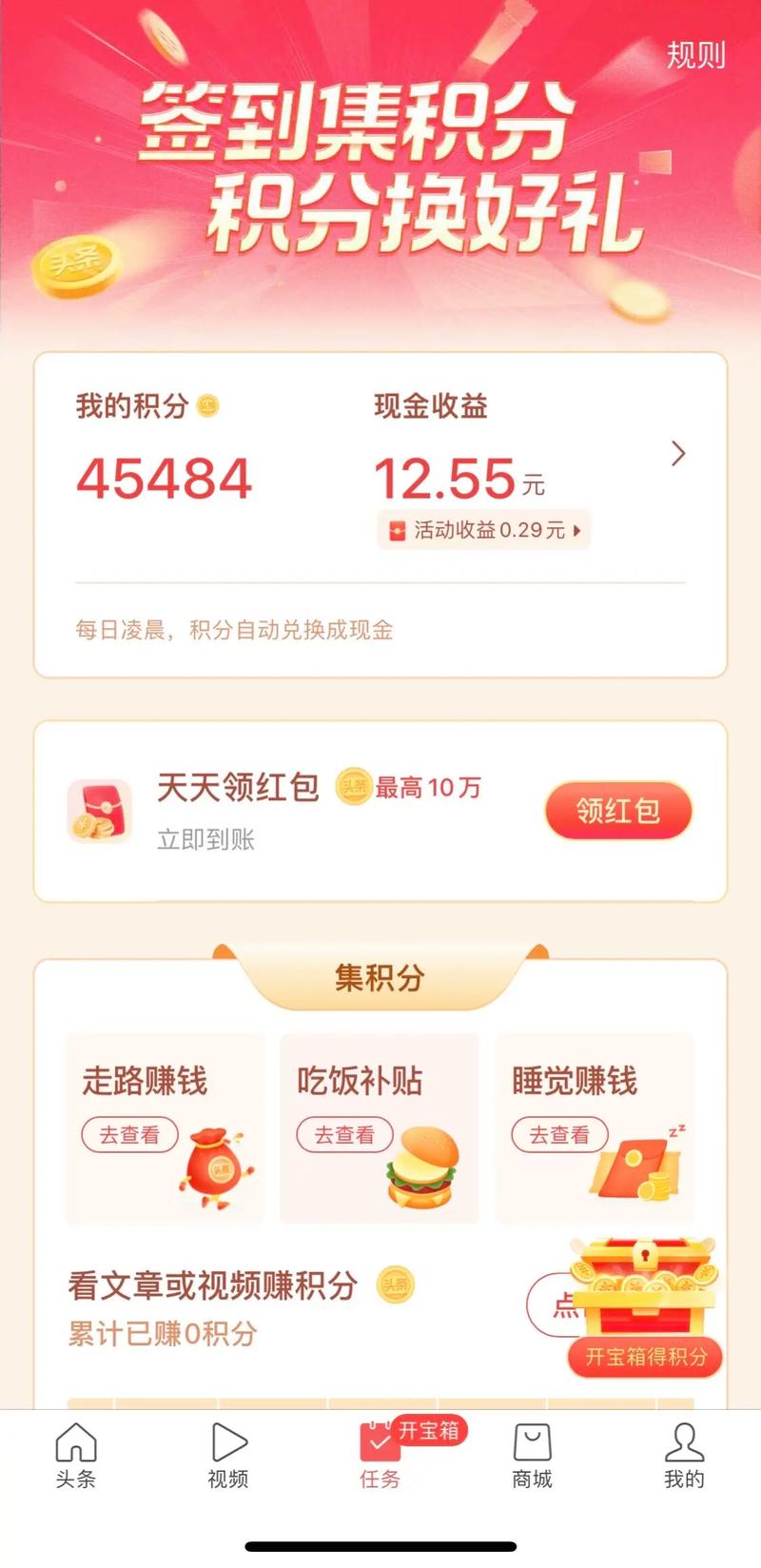The height and width of the screenshot is (1568, 761).
Task: Open the 规则 rules page
Action: (696, 57)
